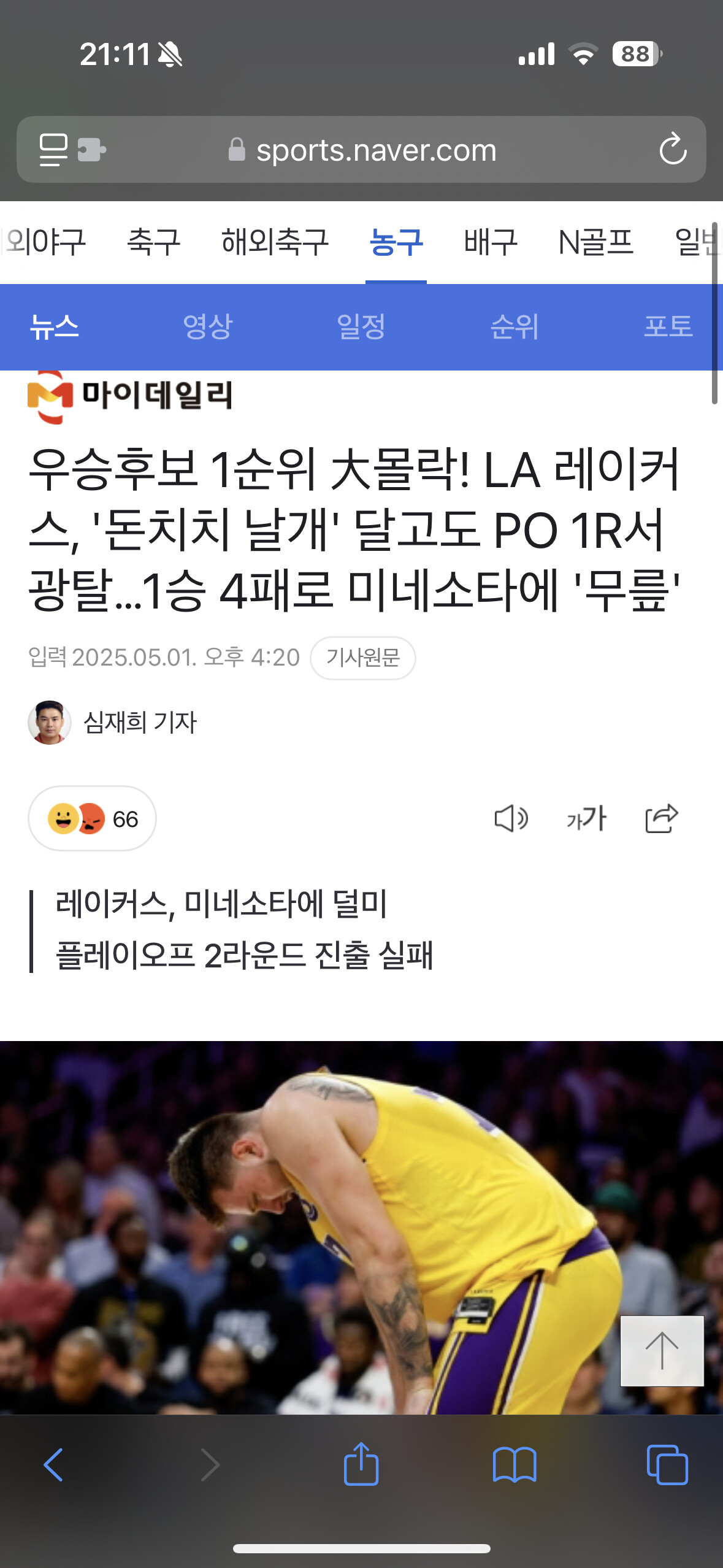This screenshot has width=723, height=1568.
Task: Open the 순위 rankings tab
Action: (x=515, y=326)
